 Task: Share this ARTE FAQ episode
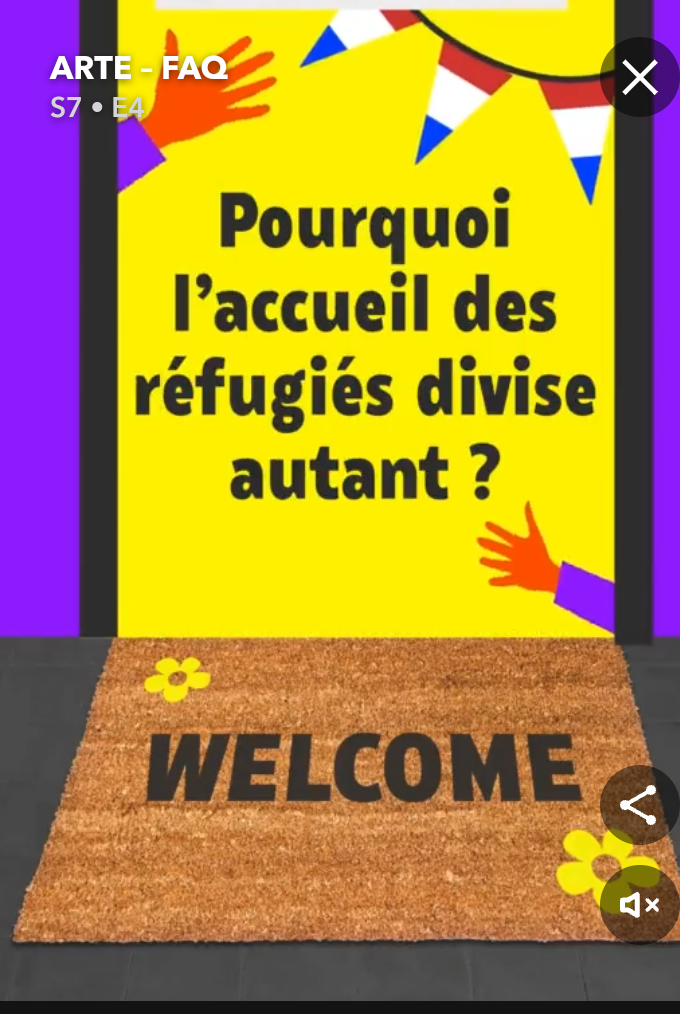pyautogui.click(x=638, y=805)
